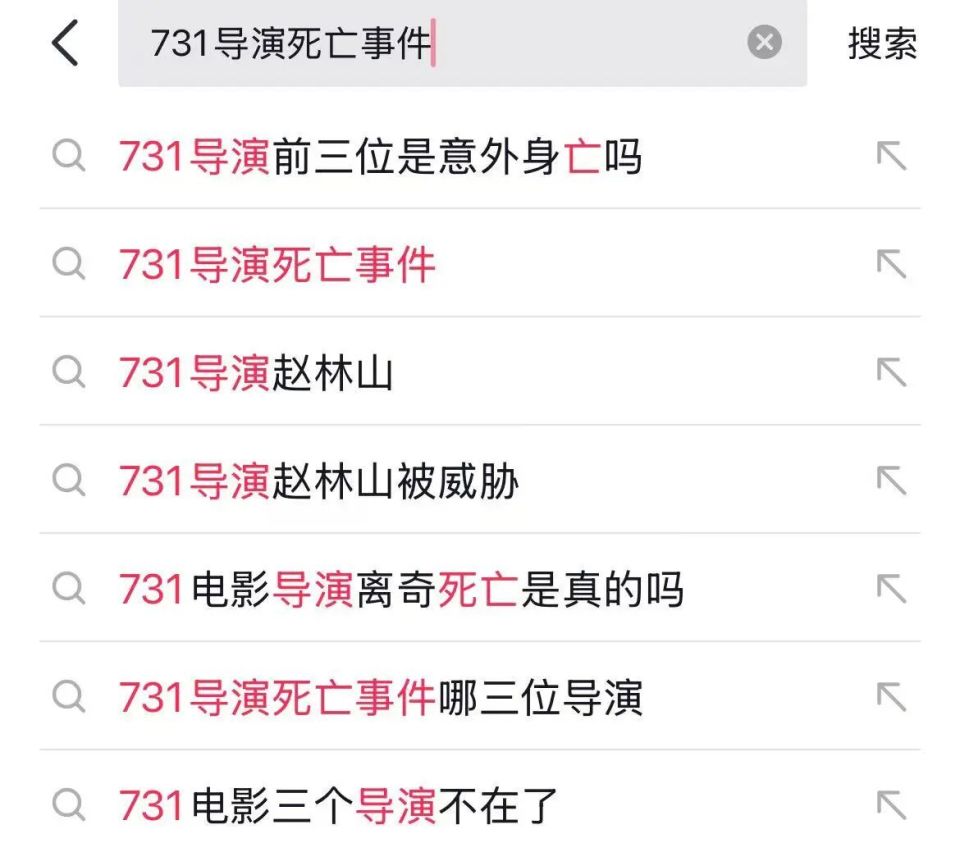This screenshot has width=960, height=843.
Task: Open the suggestion 731导演死亡事件
Action: 278,265
